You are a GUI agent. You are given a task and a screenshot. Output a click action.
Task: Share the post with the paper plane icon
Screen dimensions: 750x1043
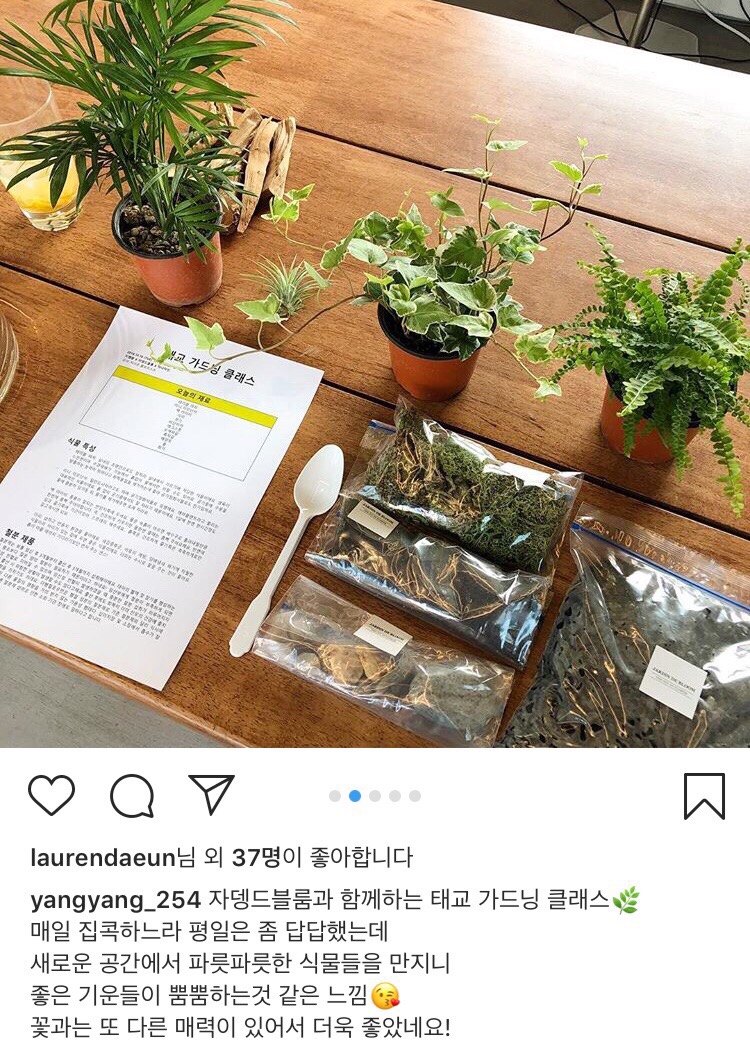211,795
